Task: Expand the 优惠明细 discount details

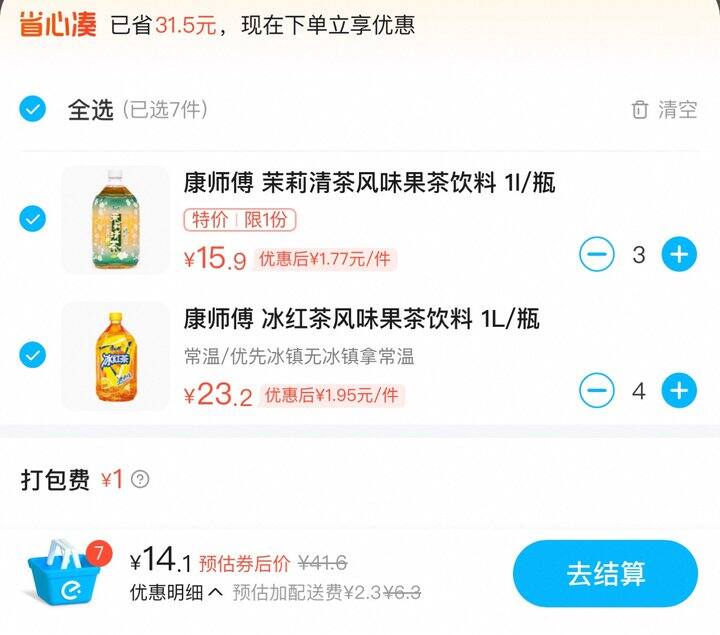Action: point(177,593)
